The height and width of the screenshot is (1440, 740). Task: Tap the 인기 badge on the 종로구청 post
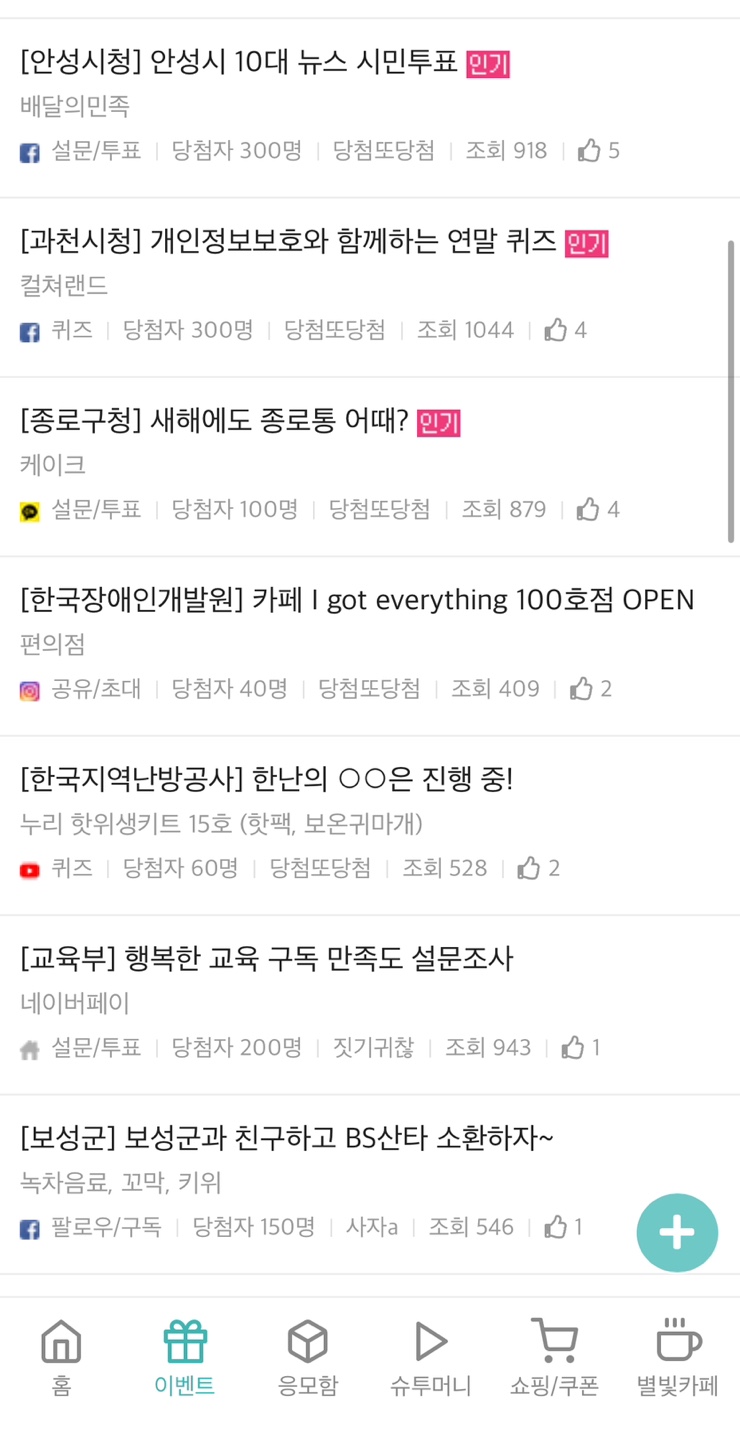(x=437, y=424)
